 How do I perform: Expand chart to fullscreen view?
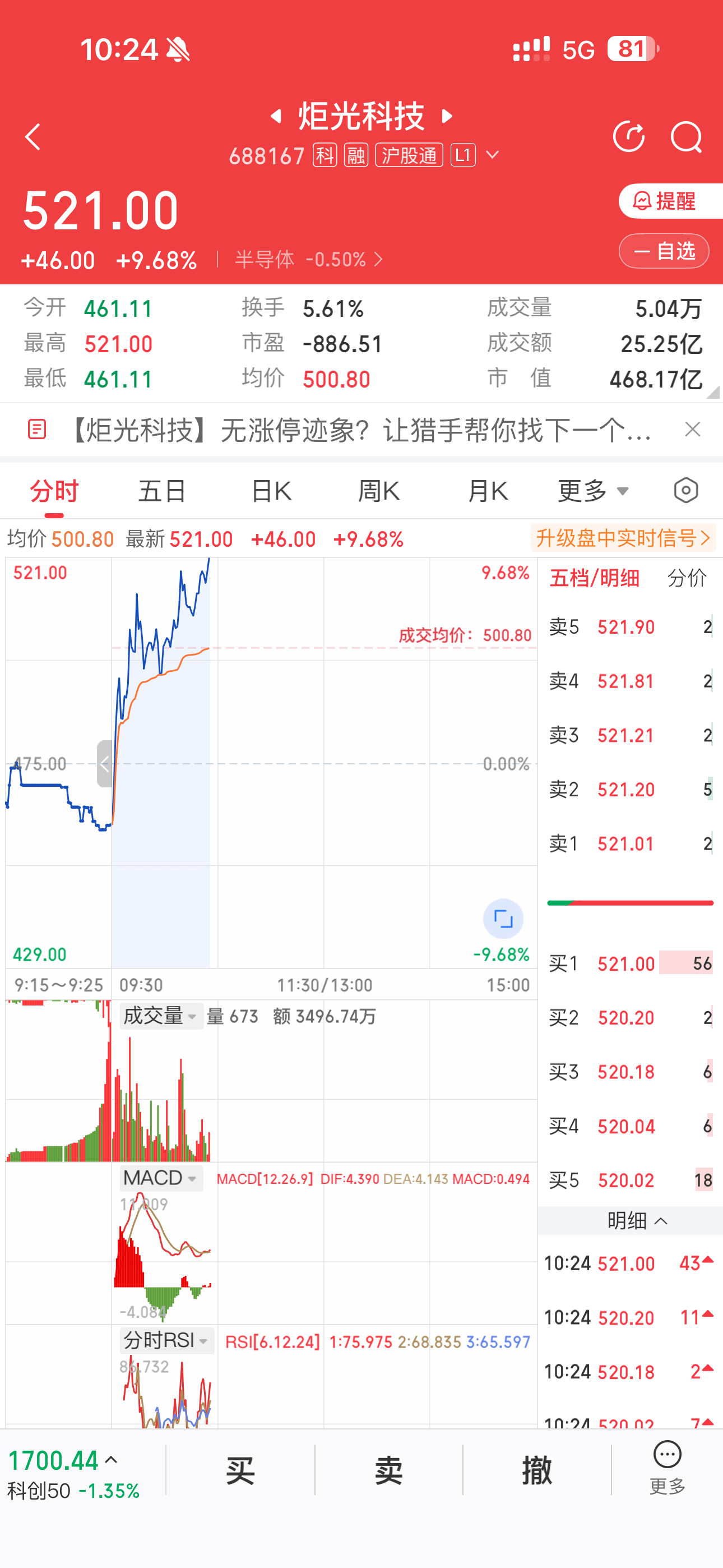[503, 919]
